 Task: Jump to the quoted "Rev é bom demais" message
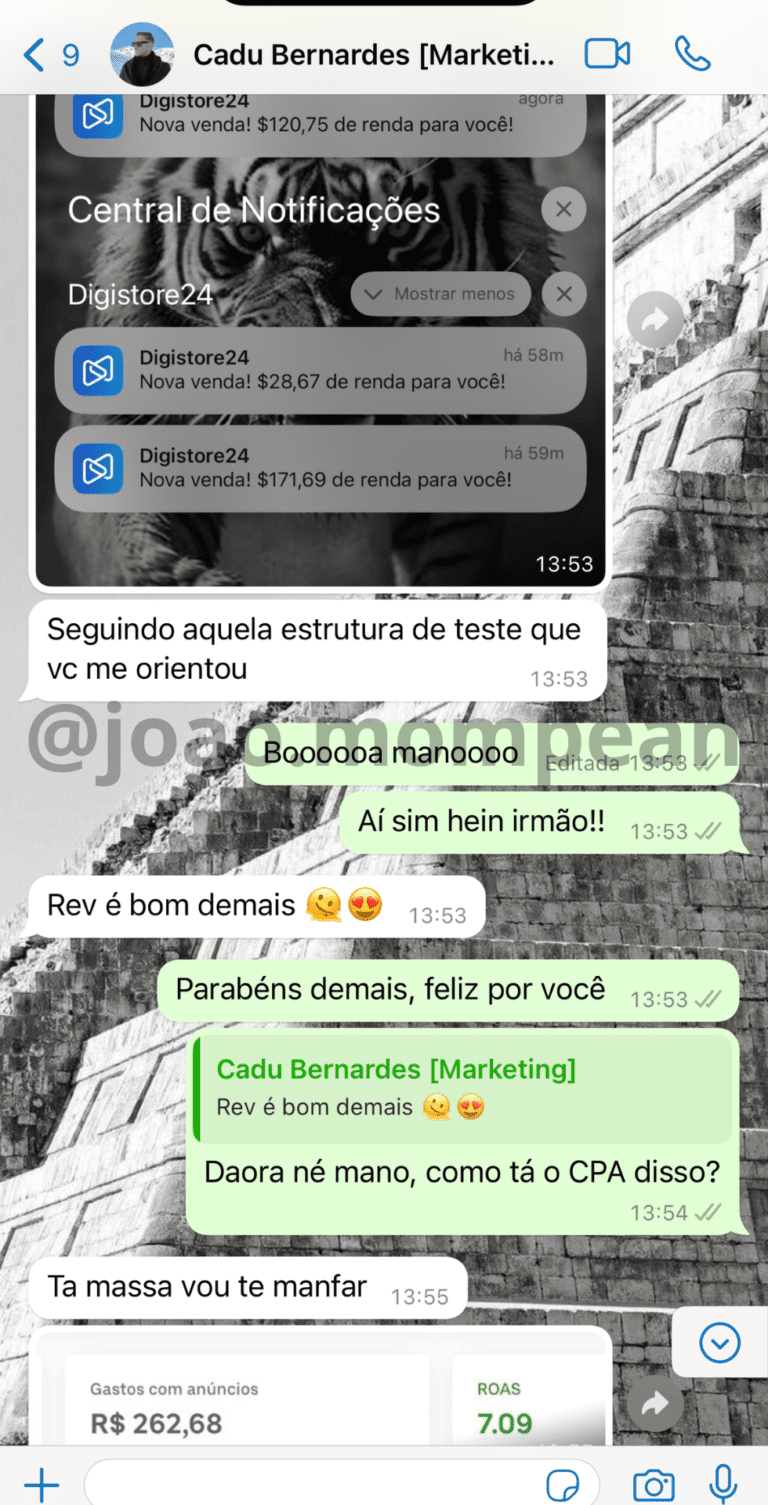463,1089
